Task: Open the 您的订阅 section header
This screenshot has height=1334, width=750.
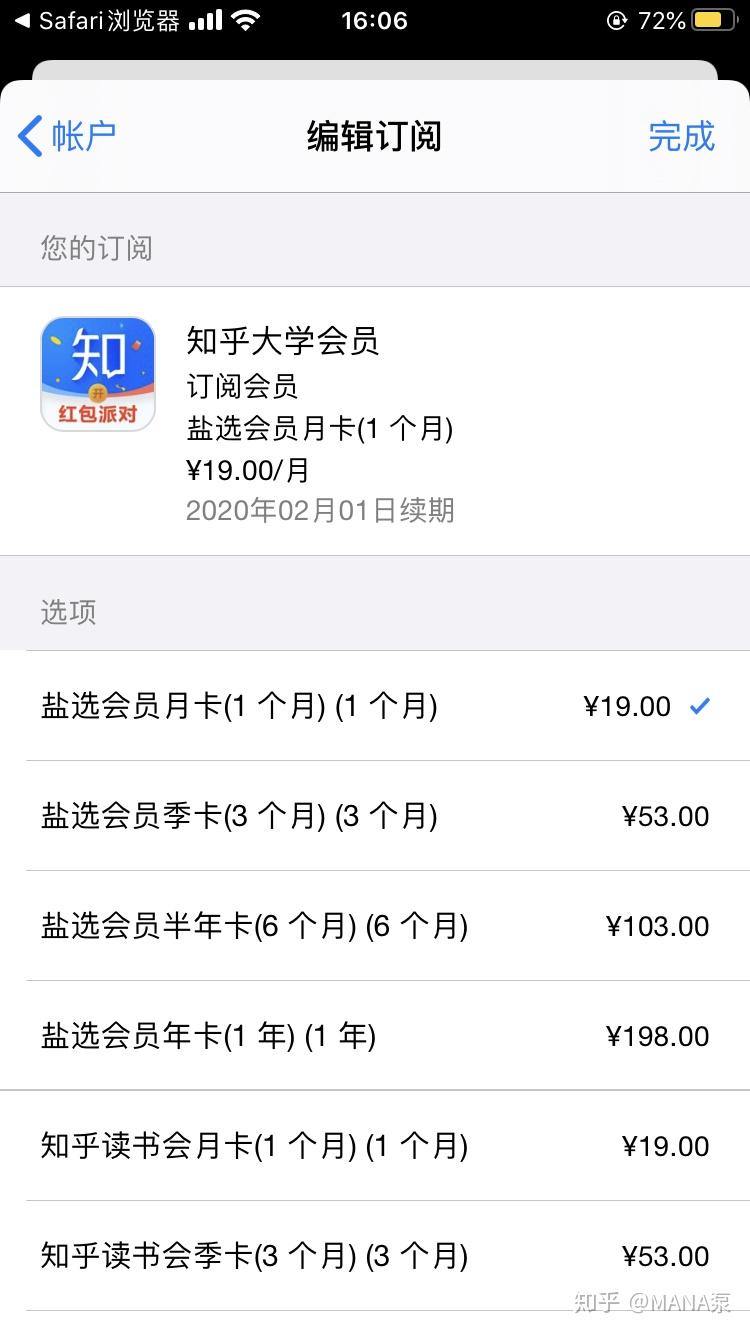Action: 96,249
